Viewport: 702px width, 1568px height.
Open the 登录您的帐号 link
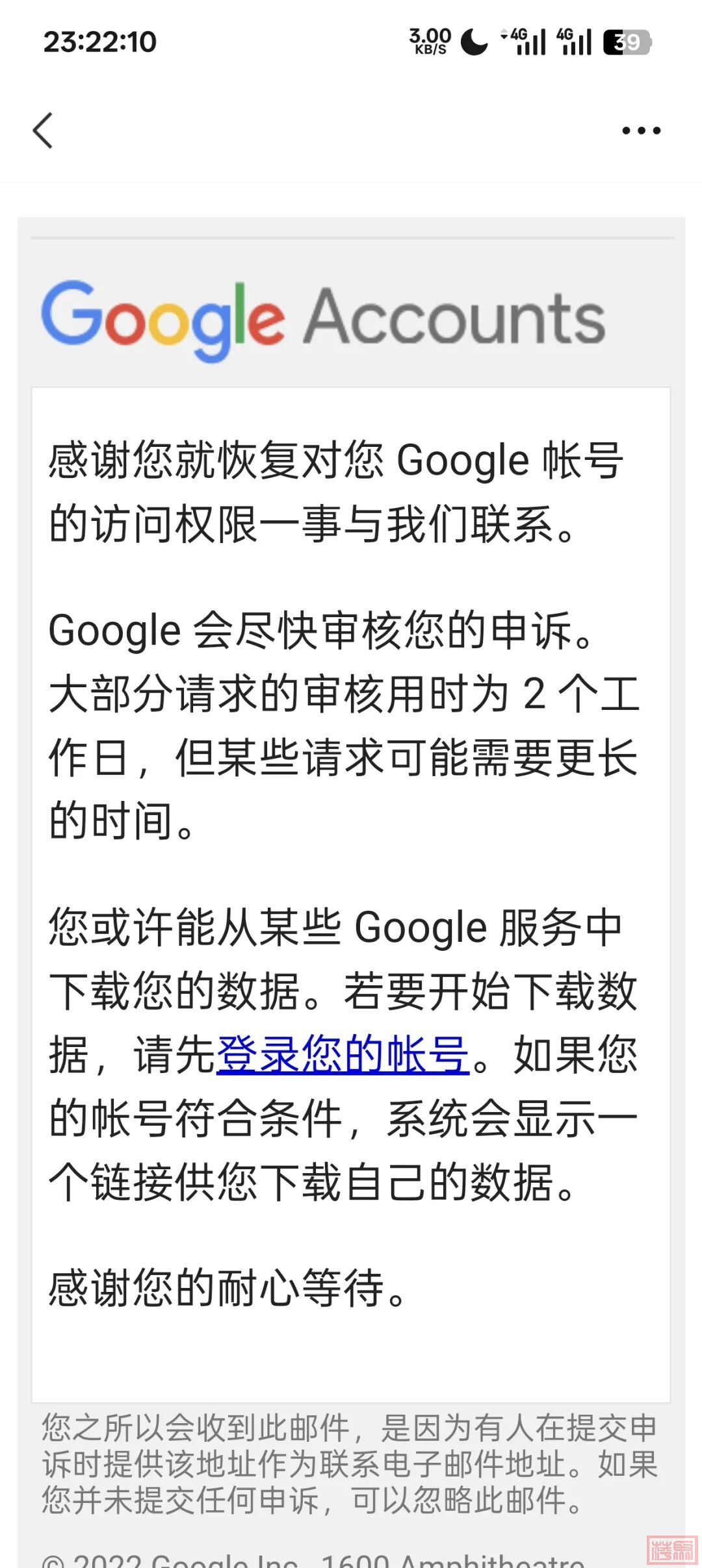343,1055
